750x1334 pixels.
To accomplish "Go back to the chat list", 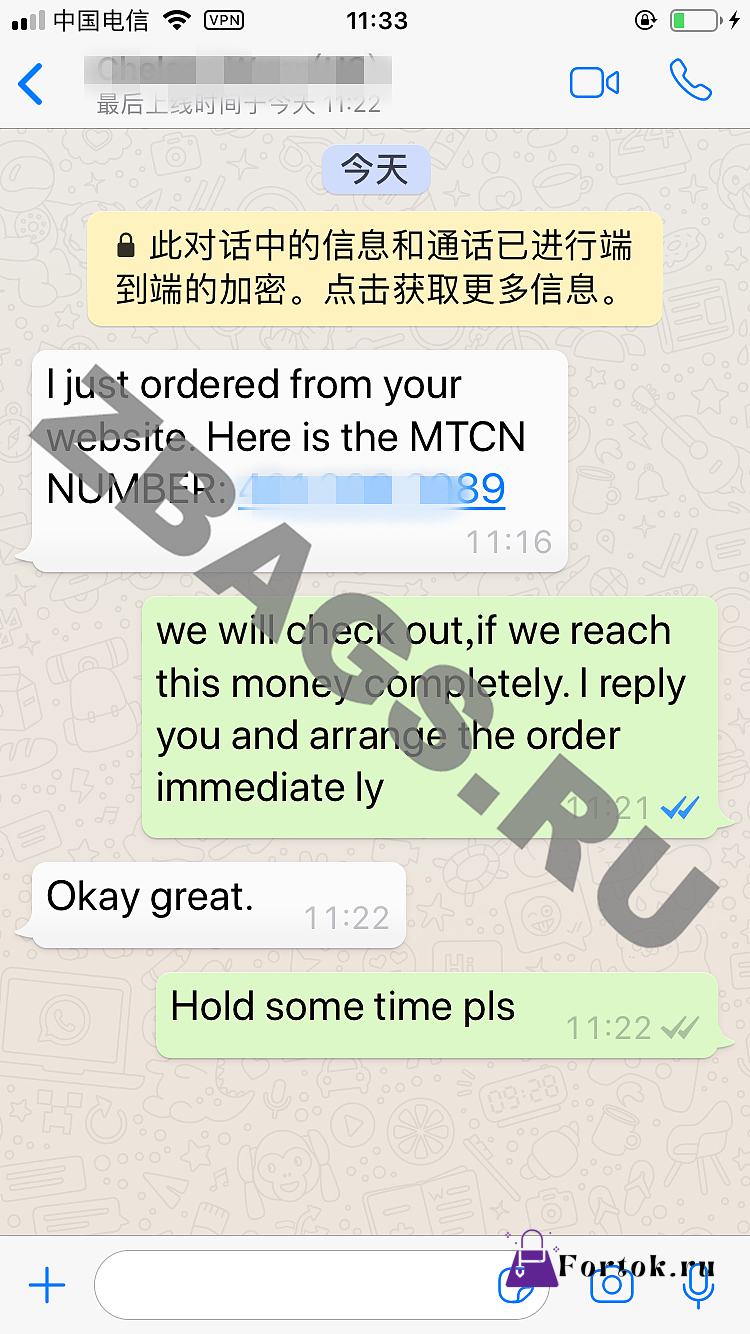I will (31, 84).
